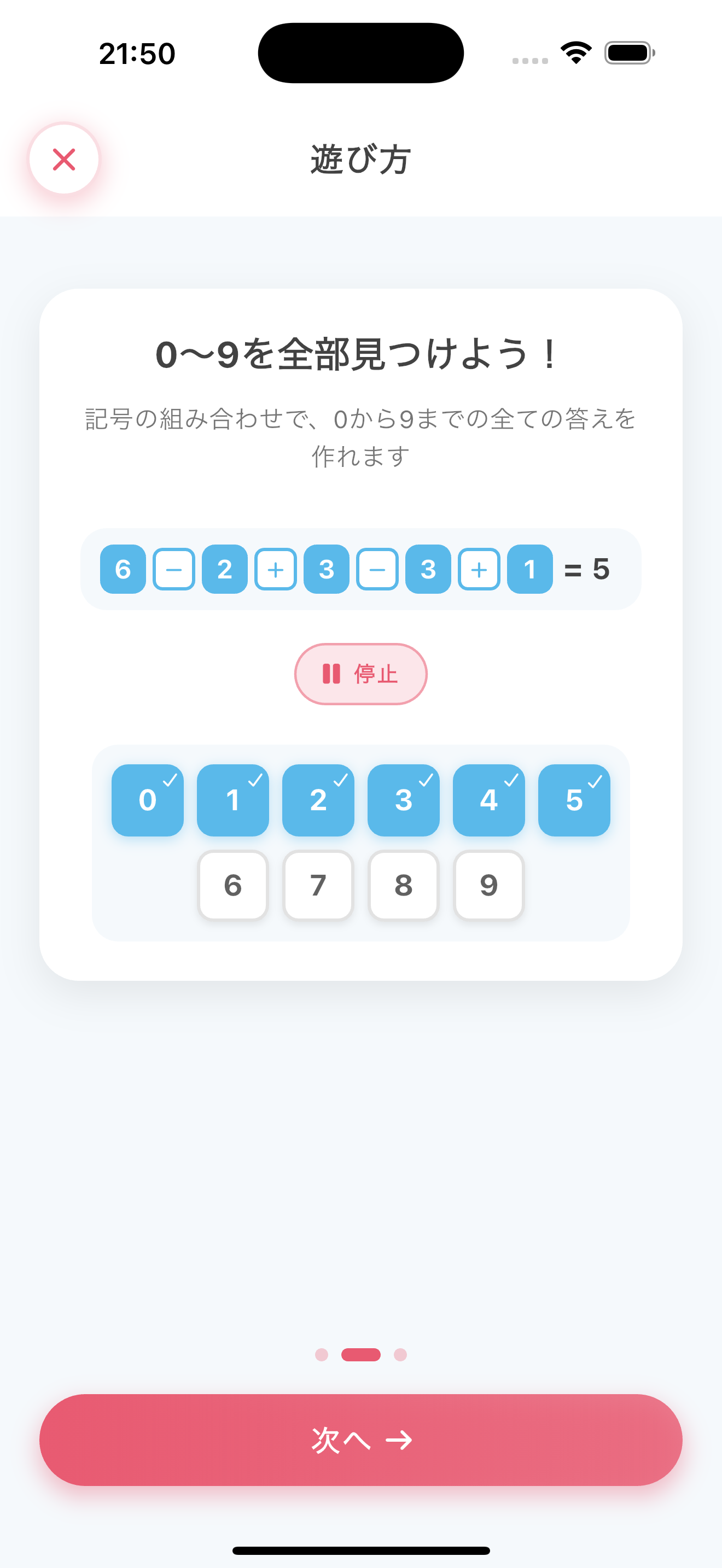Select the unanswered number 7 tile

pos(318,886)
